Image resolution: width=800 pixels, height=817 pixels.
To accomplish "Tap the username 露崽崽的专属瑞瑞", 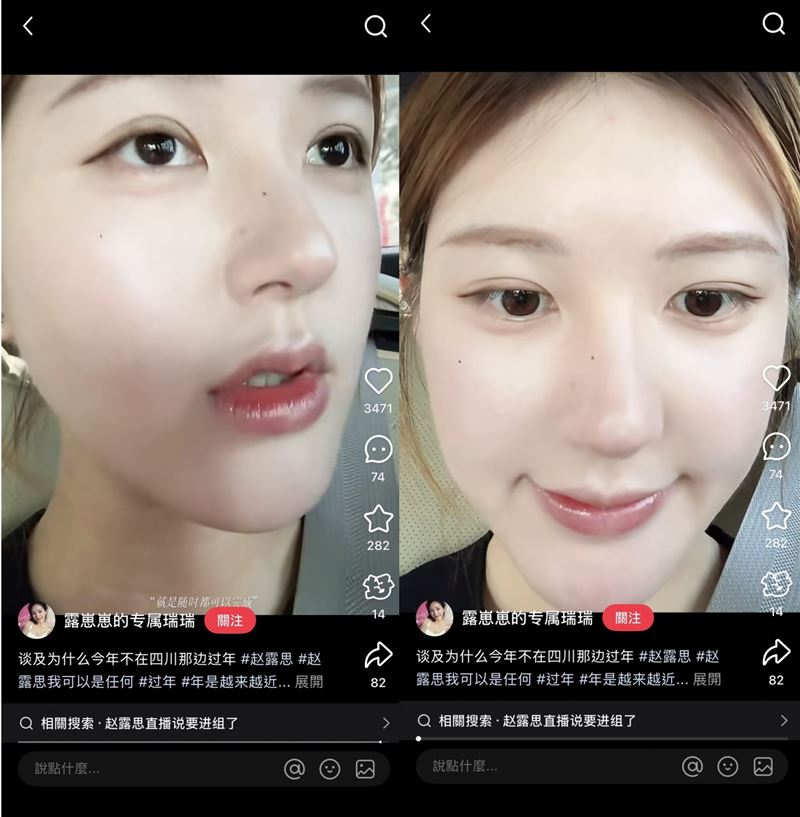I will click(x=130, y=620).
